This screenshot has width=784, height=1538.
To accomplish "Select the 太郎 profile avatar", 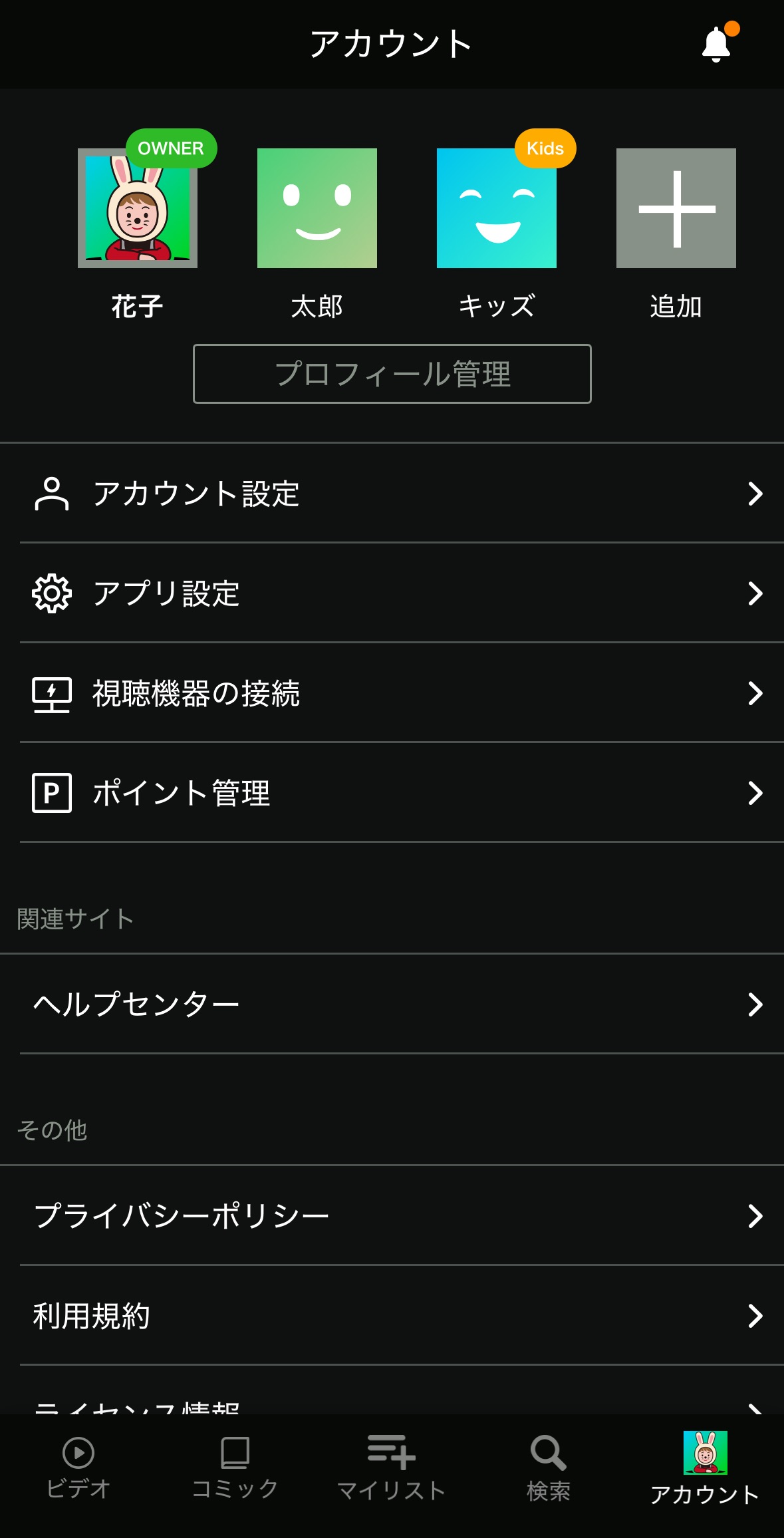I will (317, 208).
